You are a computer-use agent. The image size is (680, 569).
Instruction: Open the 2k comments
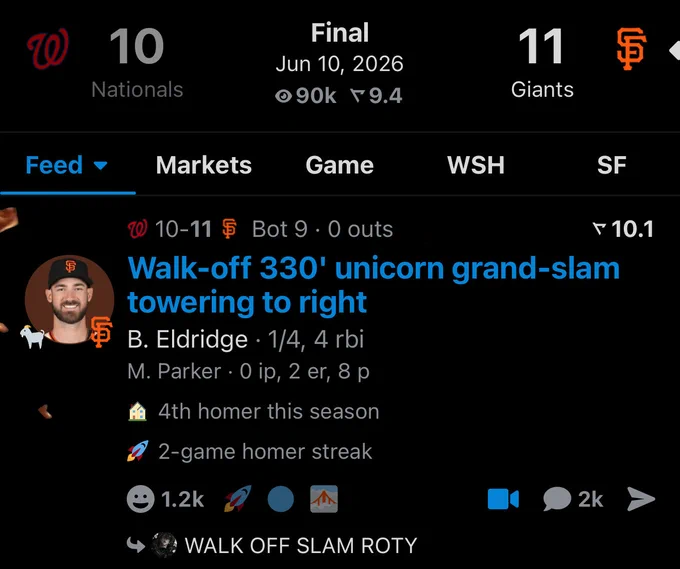(x=573, y=499)
